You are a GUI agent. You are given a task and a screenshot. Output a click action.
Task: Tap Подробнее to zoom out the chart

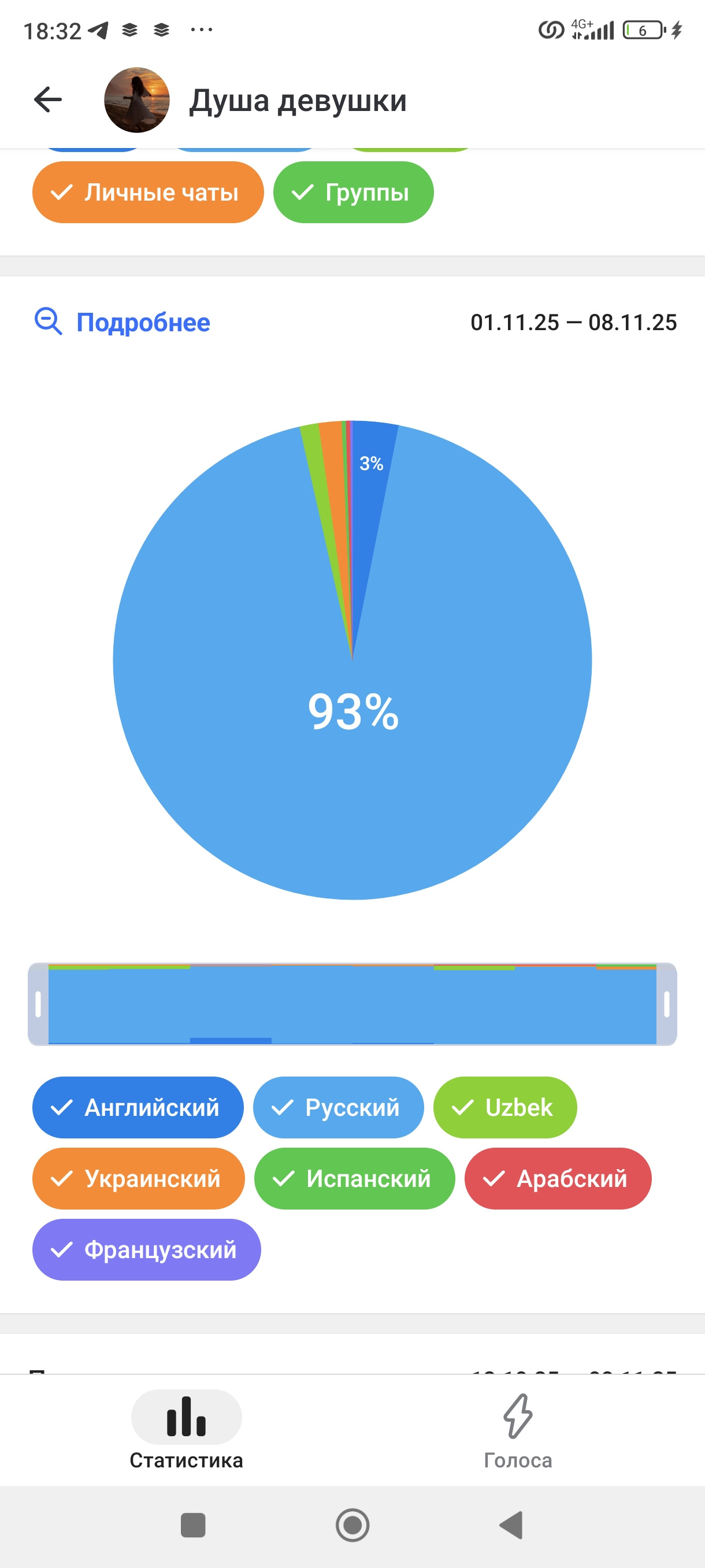[x=123, y=322]
